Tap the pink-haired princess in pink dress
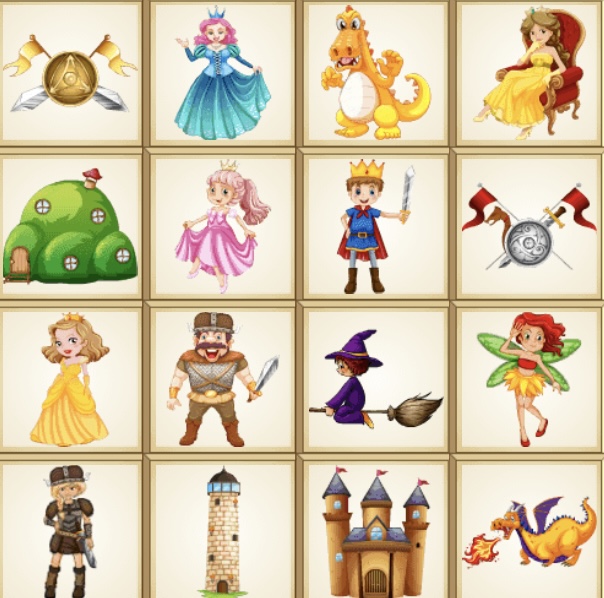Image resolution: width=604 pixels, height=598 pixels. tap(221, 225)
